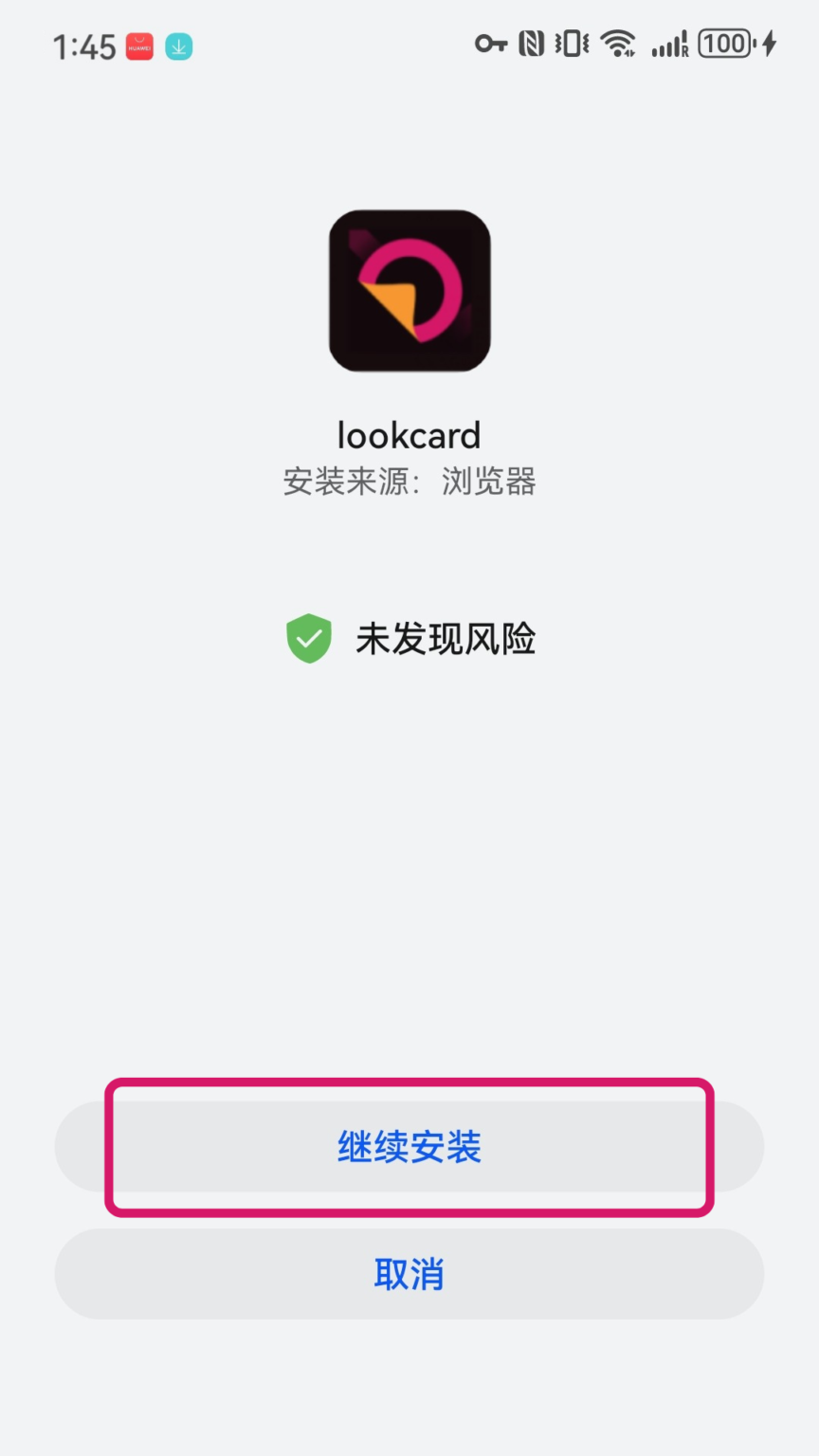Tap the charging bolt icon
The height and width of the screenshot is (1456, 819).
[x=767, y=43]
